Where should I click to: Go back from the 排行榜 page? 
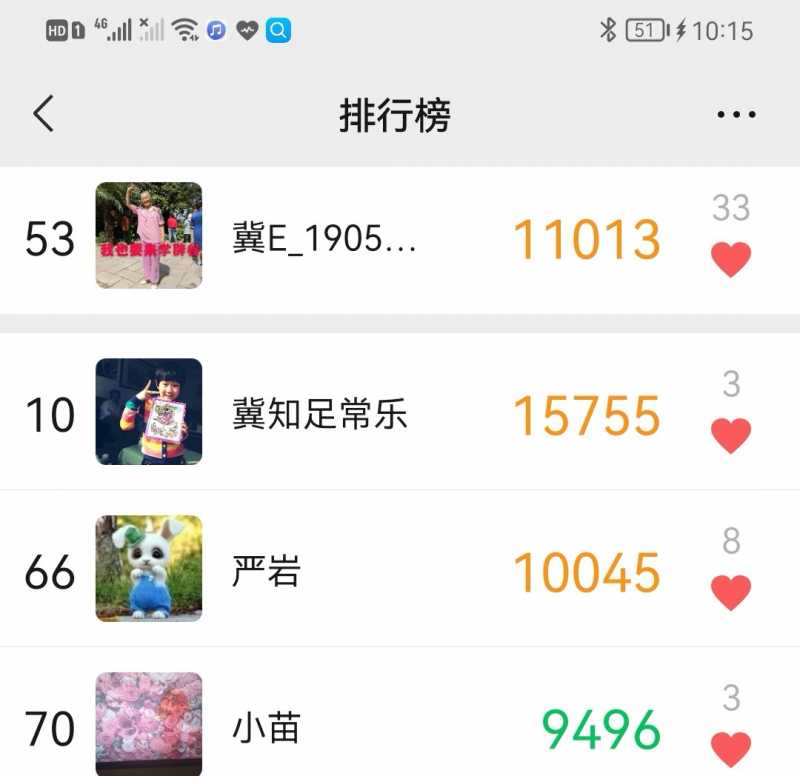click(x=43, y=115)
